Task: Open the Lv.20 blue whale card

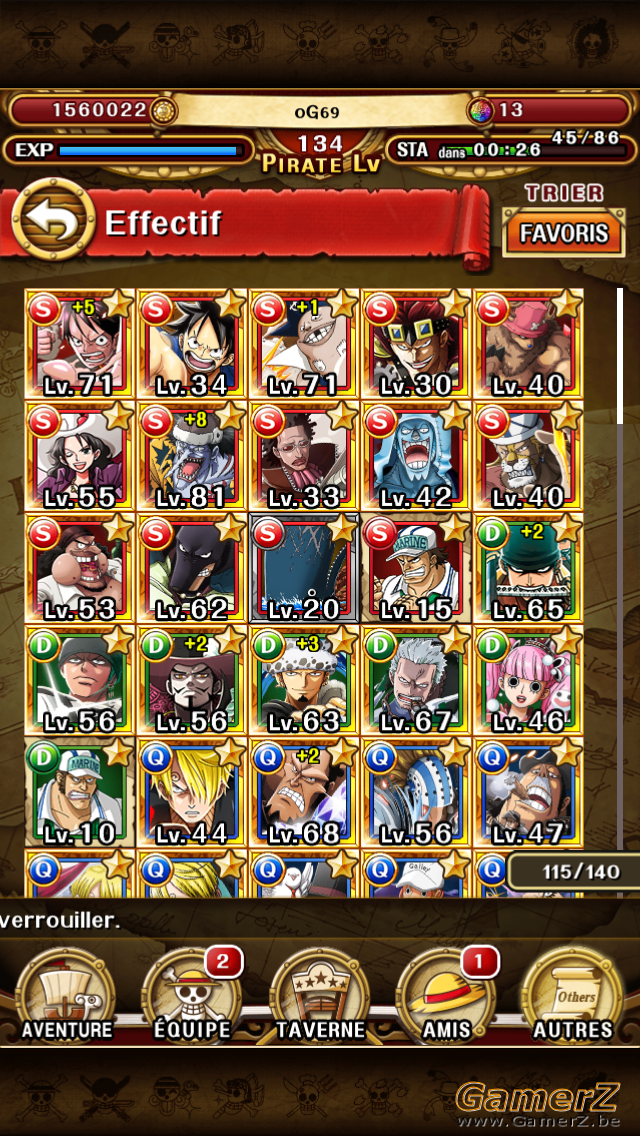Action: 304,567
